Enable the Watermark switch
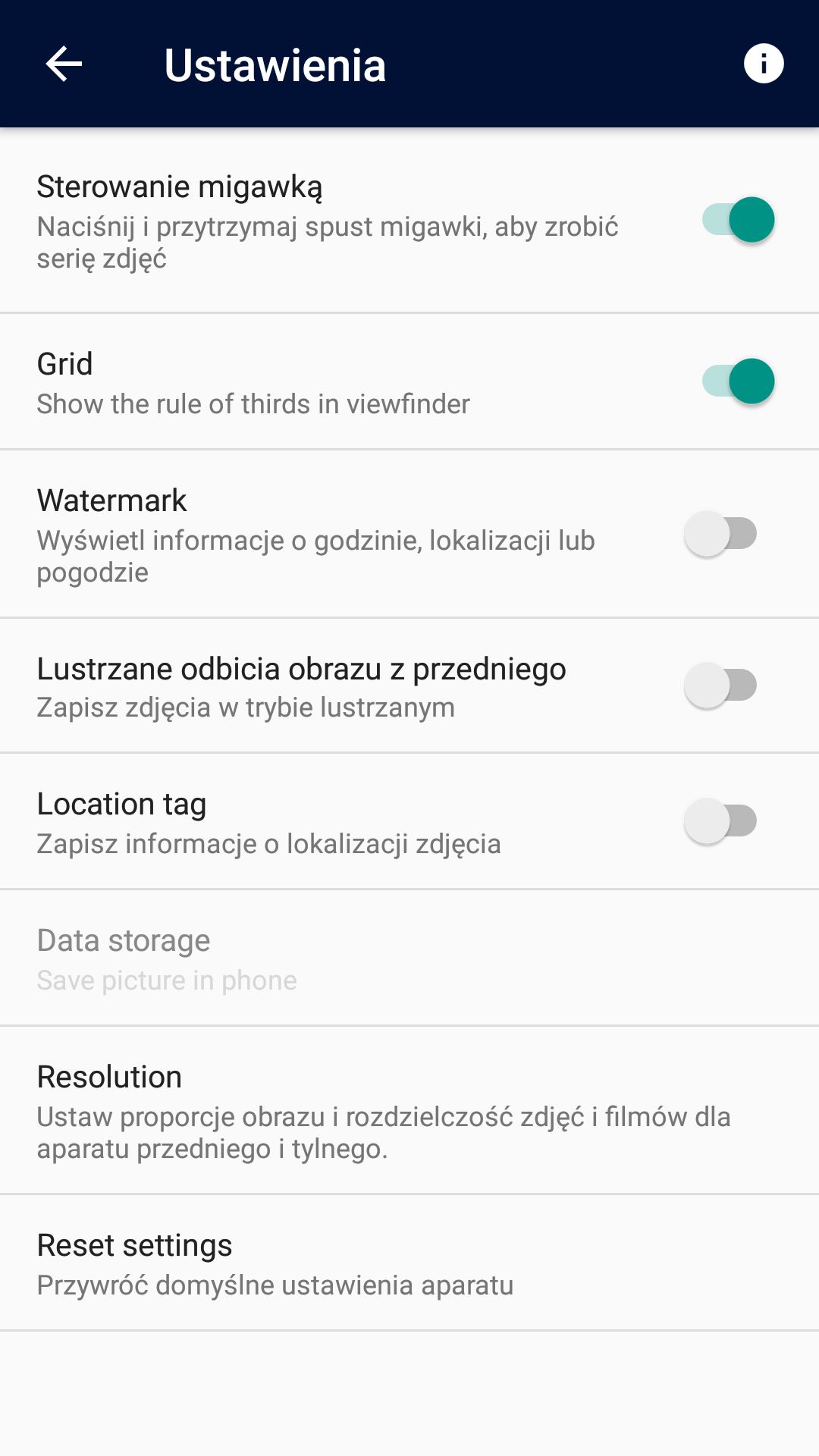Screen dimensions: 819x1456 click(720, 534)
